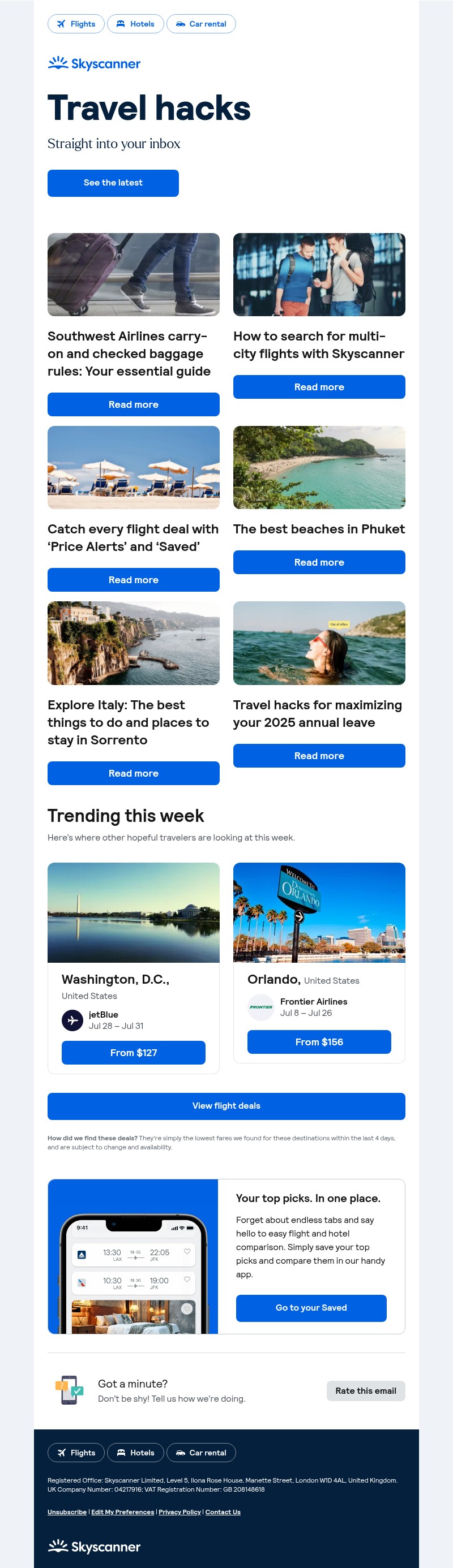Go to your Saved picks
The height and width of the screenshot is (1568, 453).
click(311, 1307)
